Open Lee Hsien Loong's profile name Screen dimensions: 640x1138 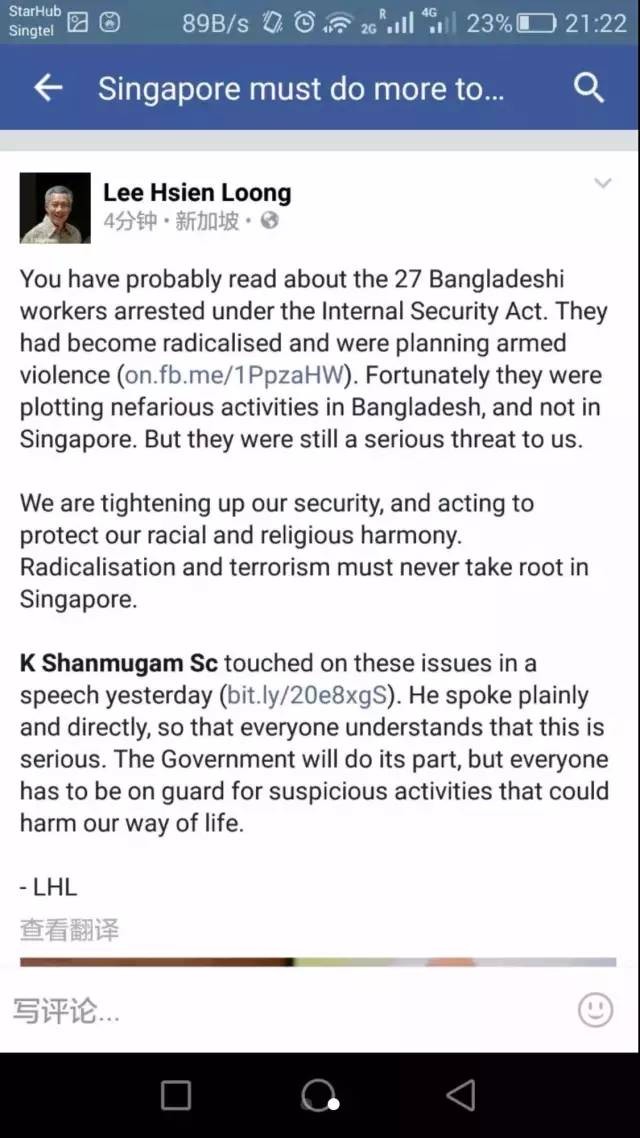coord(197,192)
